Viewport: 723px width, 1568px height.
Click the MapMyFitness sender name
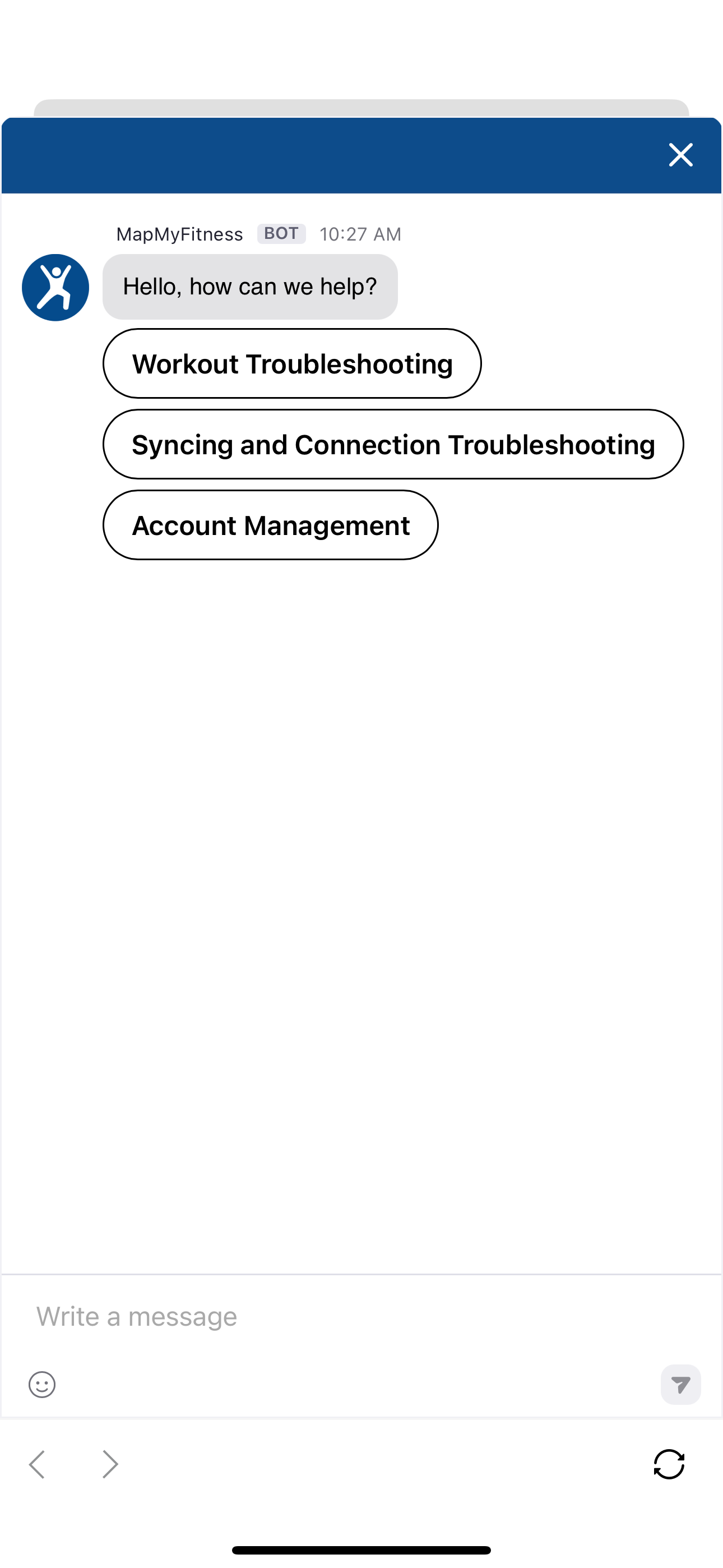(x=179, y=234)
